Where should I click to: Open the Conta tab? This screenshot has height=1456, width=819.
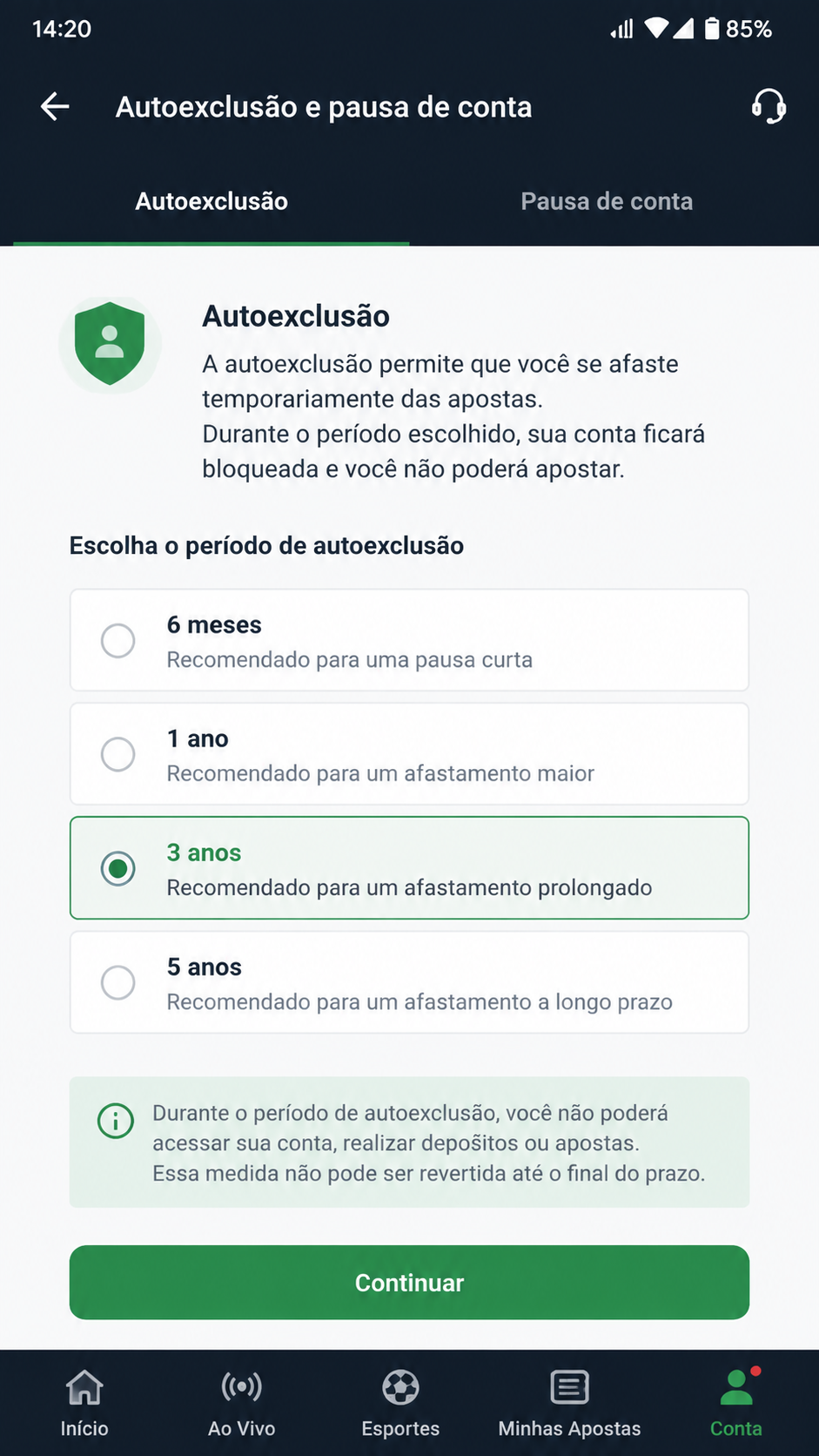pyautogui.click(x=736, y=1403)
